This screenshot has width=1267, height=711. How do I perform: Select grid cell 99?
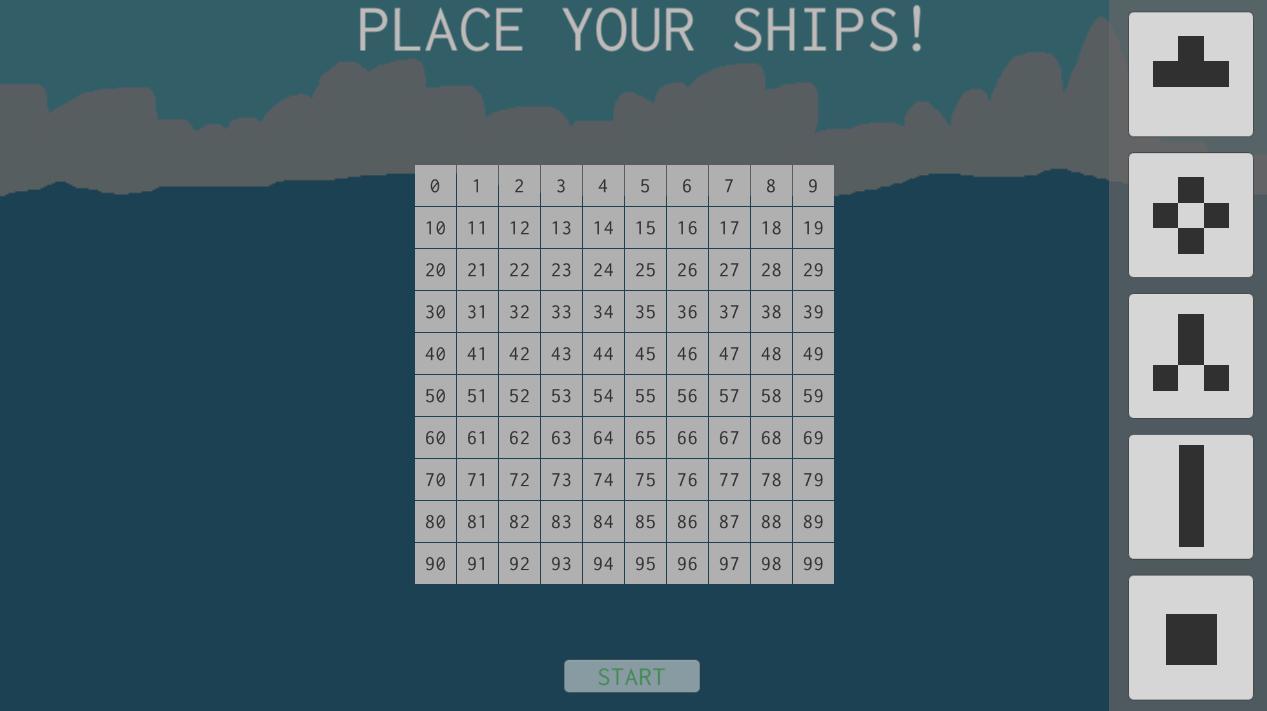pos(813,564)
